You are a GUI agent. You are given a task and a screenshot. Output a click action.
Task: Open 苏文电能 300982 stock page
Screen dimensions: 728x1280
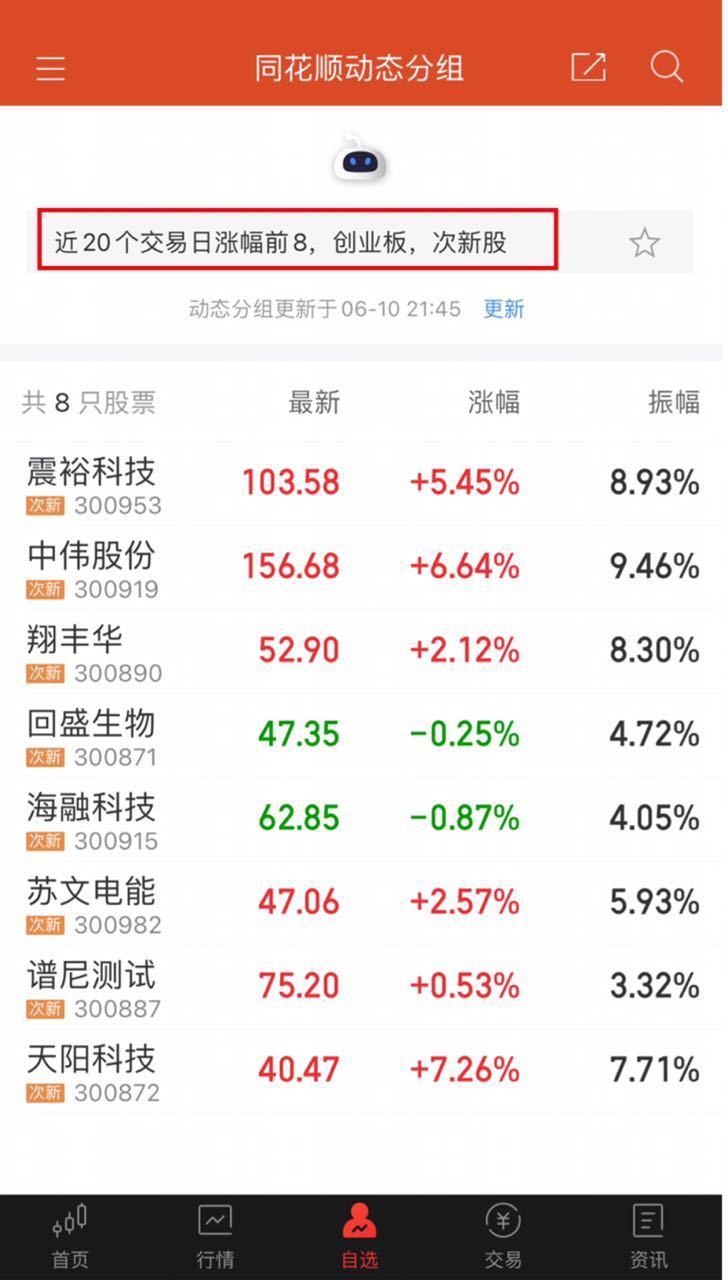pos(364,904)
